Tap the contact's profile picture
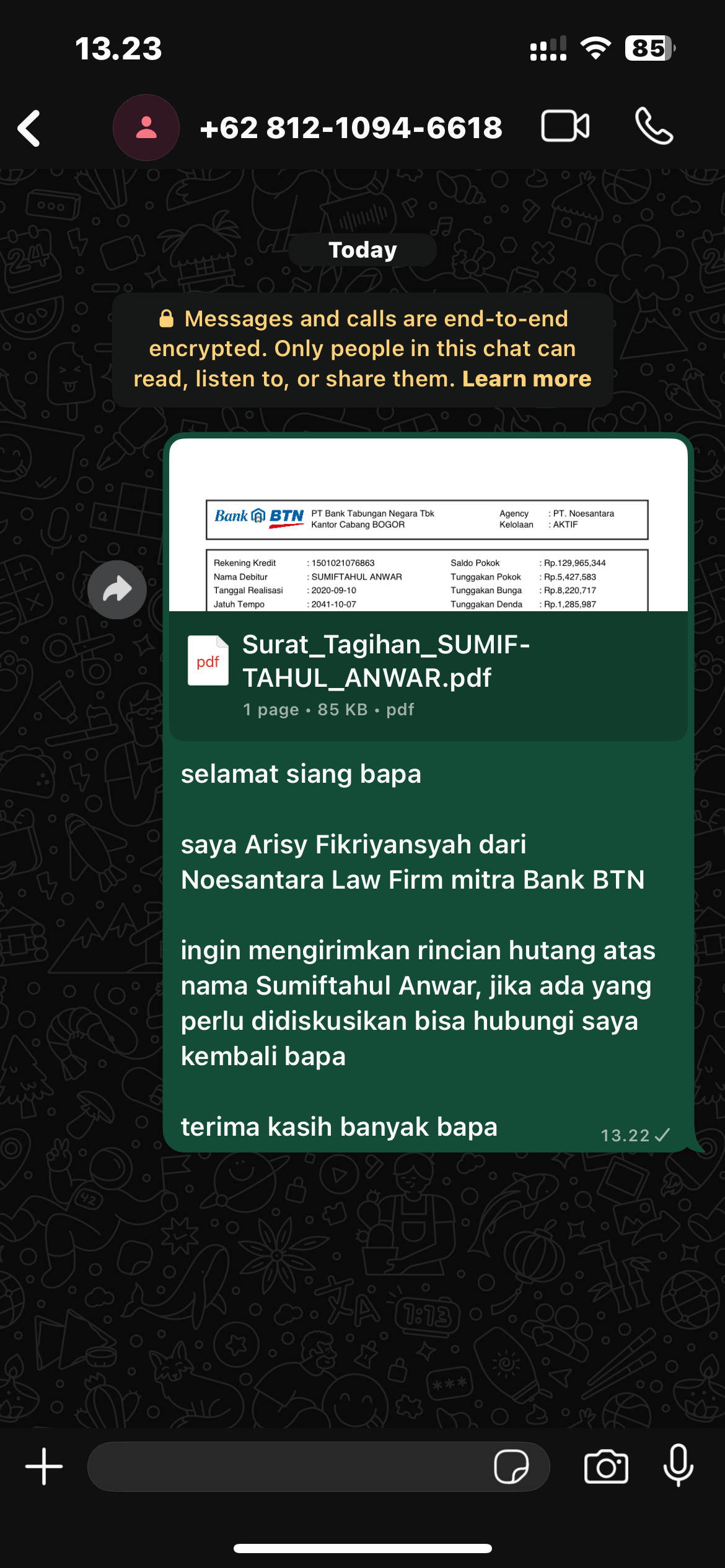Image resolution: width=725 pixels, height=1568 pixels. [x=146, y=127]
